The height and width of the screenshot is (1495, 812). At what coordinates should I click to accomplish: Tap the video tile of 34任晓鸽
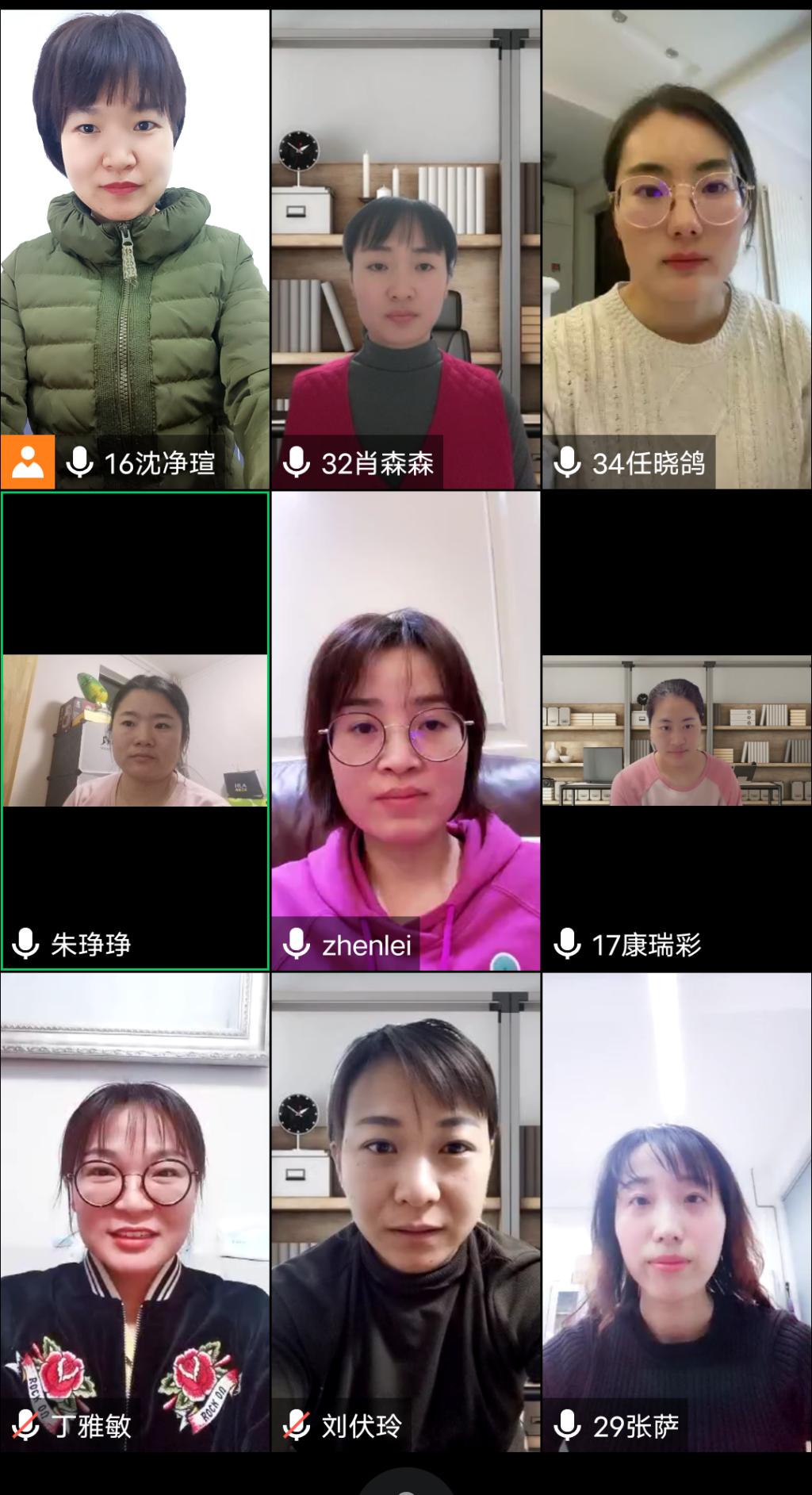(676, 249)
